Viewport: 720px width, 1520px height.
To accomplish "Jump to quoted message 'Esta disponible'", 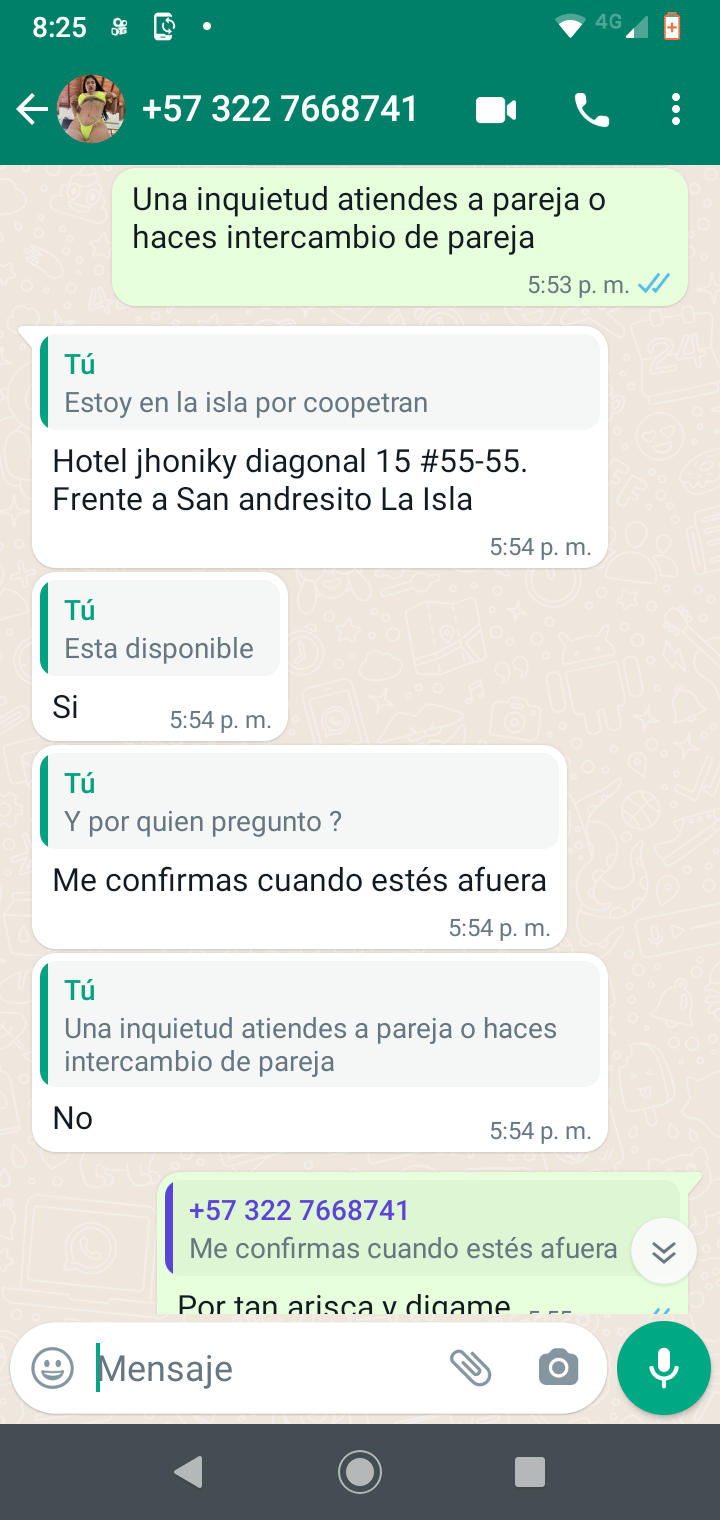I will (160, 629).
